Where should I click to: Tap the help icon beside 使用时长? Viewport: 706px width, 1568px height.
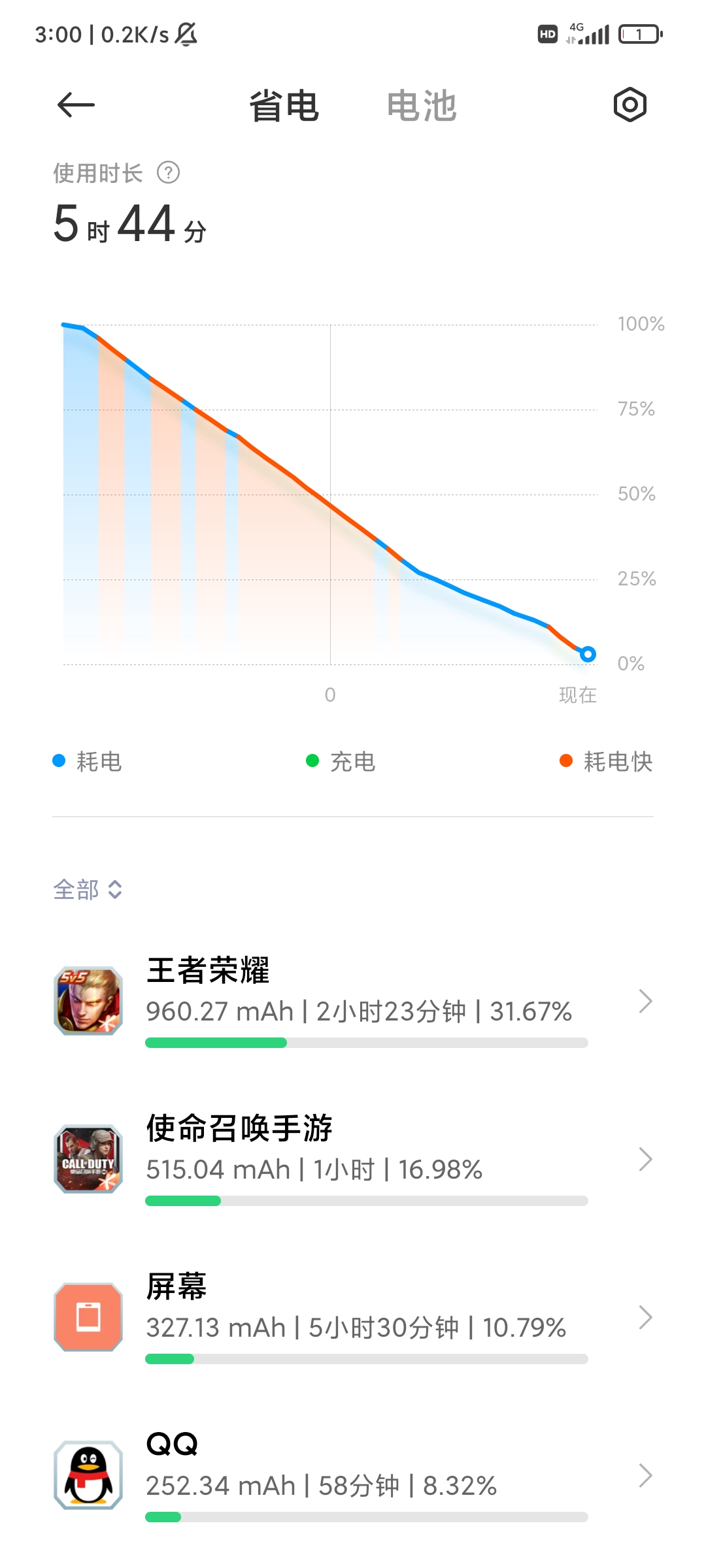point(169,173)
